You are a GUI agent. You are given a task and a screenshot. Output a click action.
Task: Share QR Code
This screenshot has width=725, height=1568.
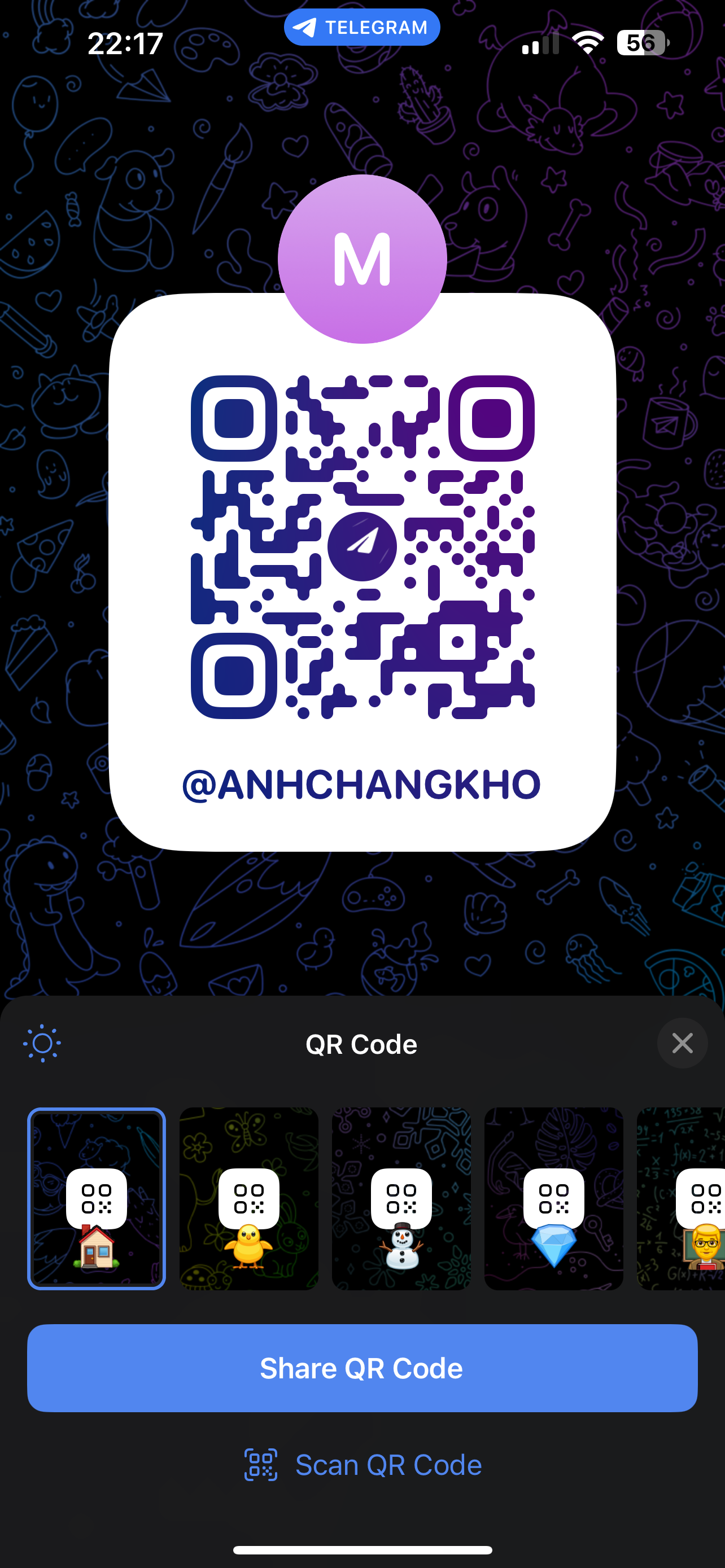point(362,1368)
